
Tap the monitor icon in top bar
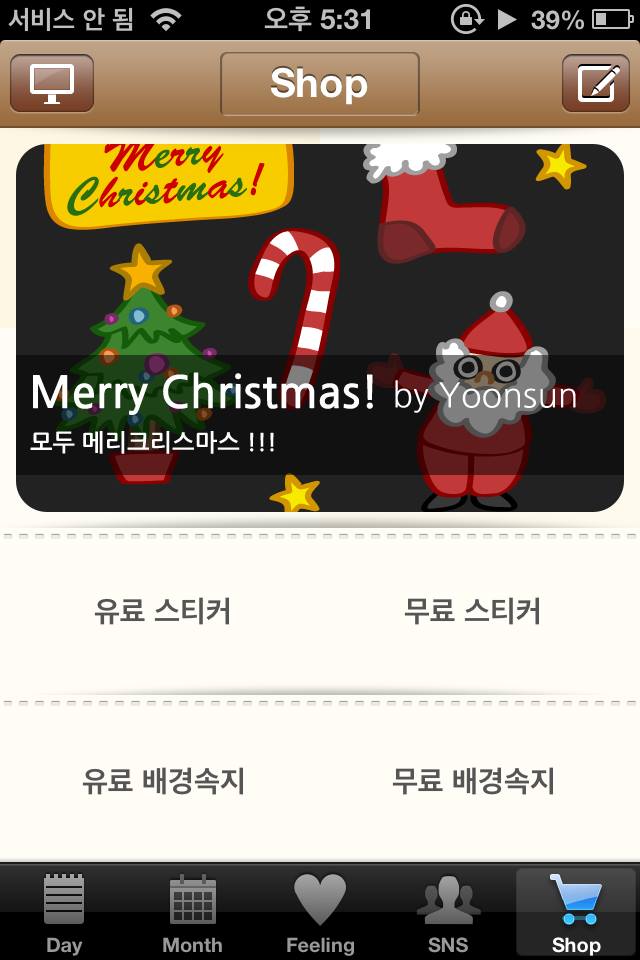(x=52, y=83)
